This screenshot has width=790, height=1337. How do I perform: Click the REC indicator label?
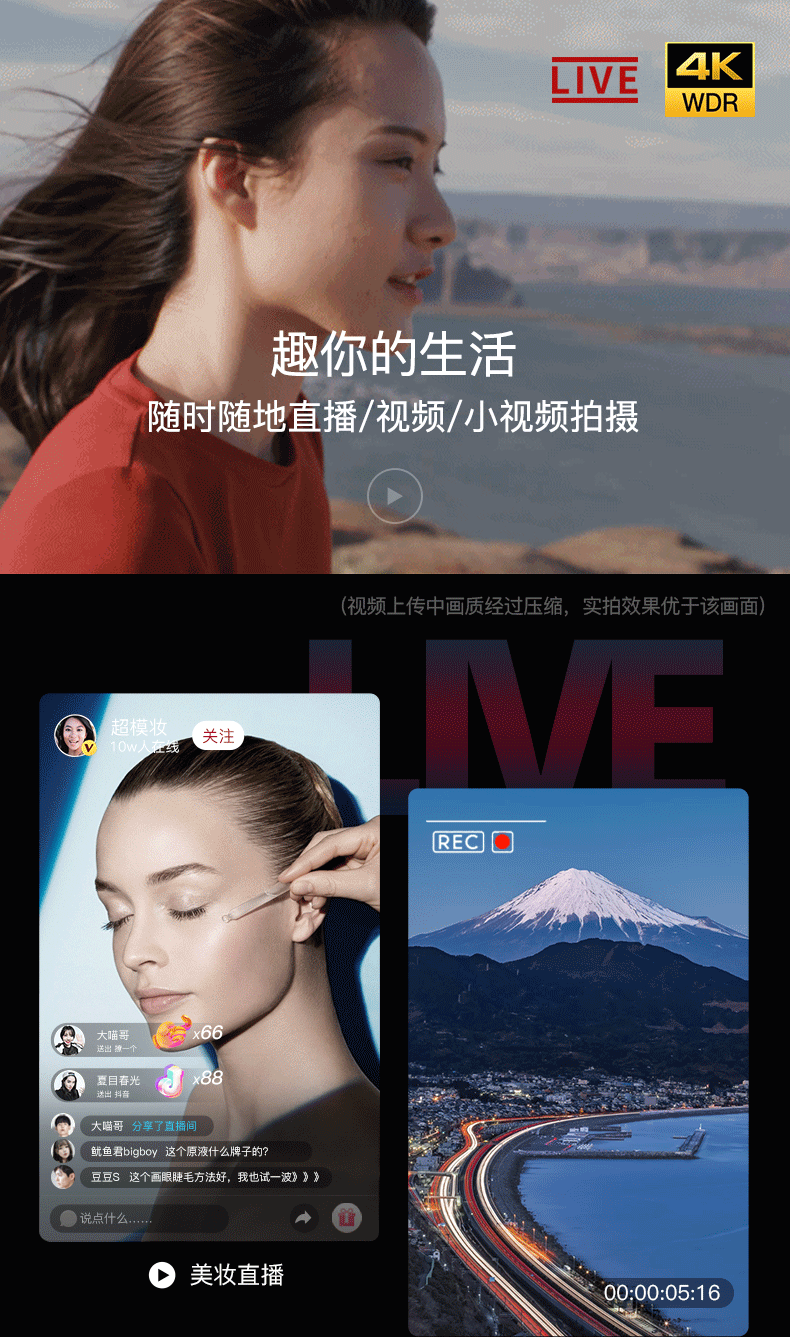tap(458, 841)
